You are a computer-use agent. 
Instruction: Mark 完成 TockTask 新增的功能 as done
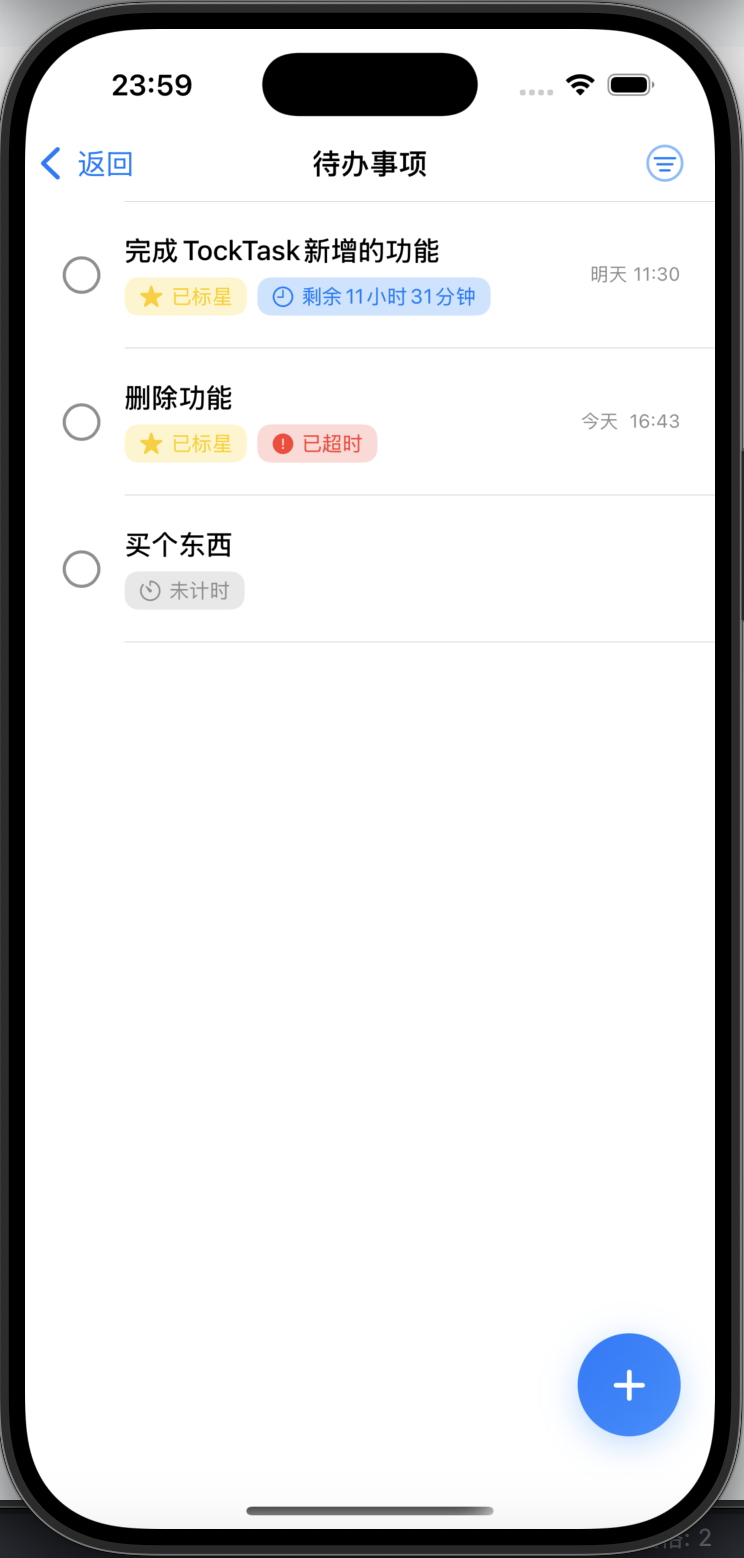[81, 275]
